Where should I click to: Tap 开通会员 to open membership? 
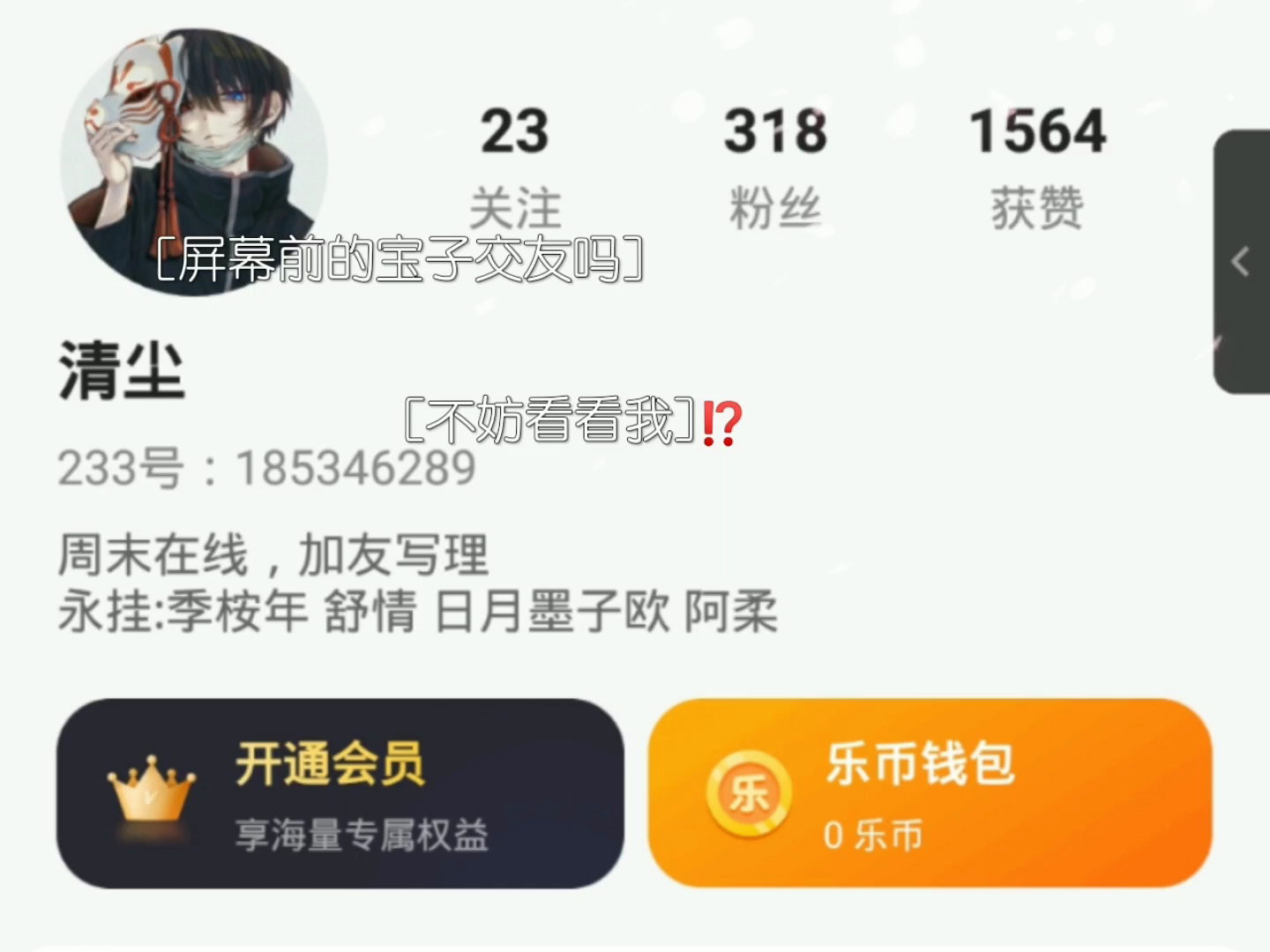pos(340,793)
